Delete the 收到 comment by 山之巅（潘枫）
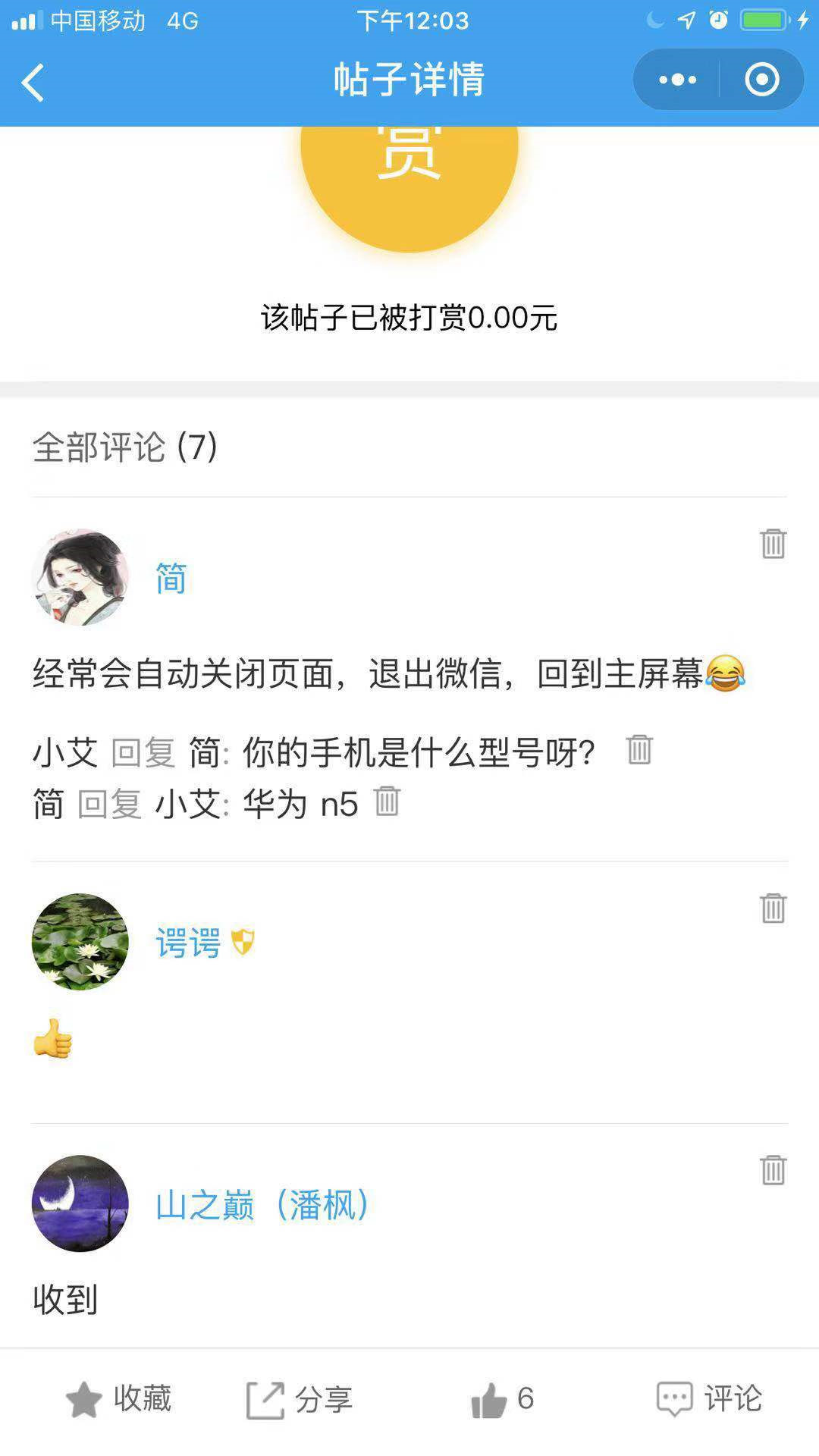Screen dimensions: 819x1456 point(773,1170)
